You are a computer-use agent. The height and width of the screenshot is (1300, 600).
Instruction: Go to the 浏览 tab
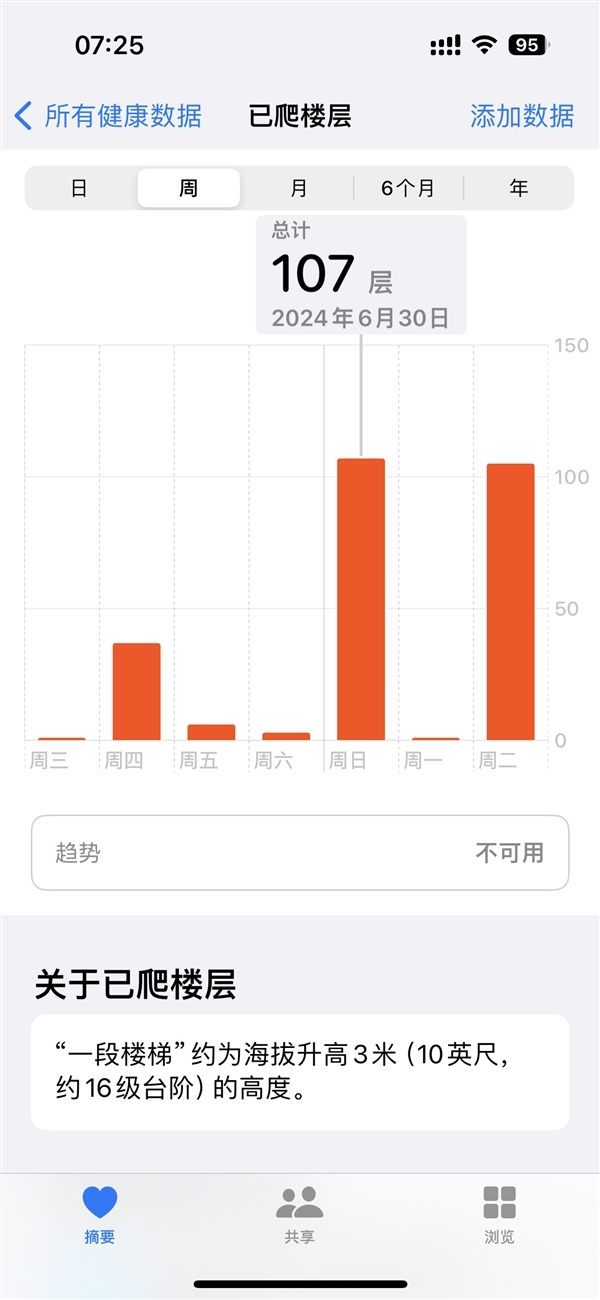pyautogui.click(x=499, y=1213)
